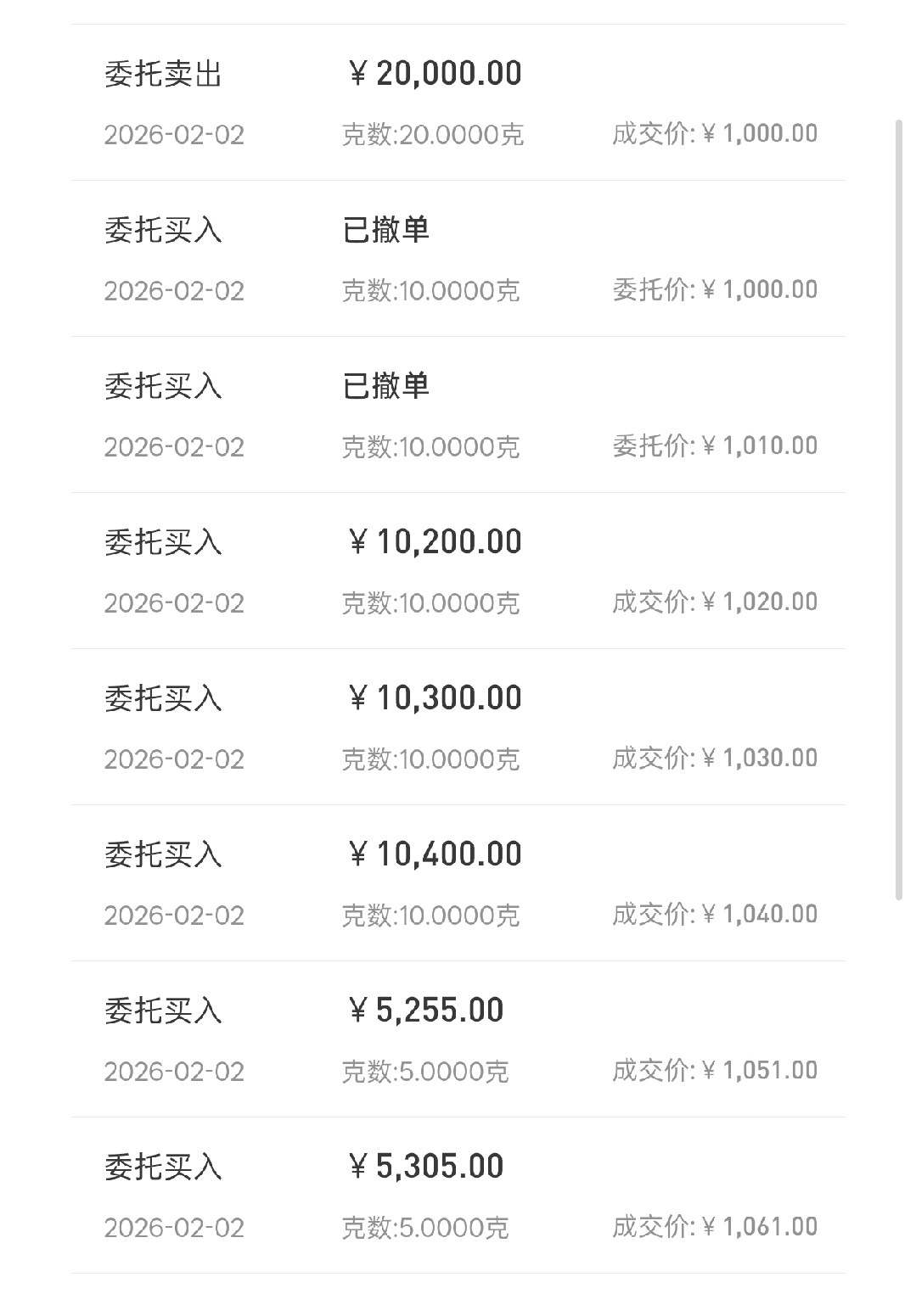This screenshot has height=1316, width=916.
Task: Open the 委托买入 ¥10,300.00 record
Action: tap(458, 727)
